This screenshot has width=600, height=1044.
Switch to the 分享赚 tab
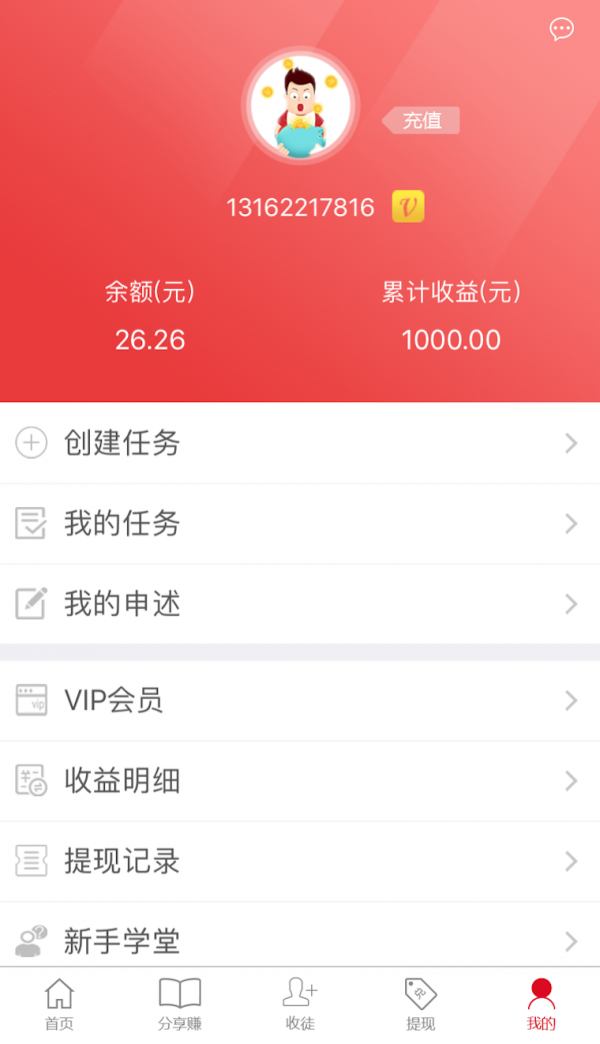click(180, 1004)
